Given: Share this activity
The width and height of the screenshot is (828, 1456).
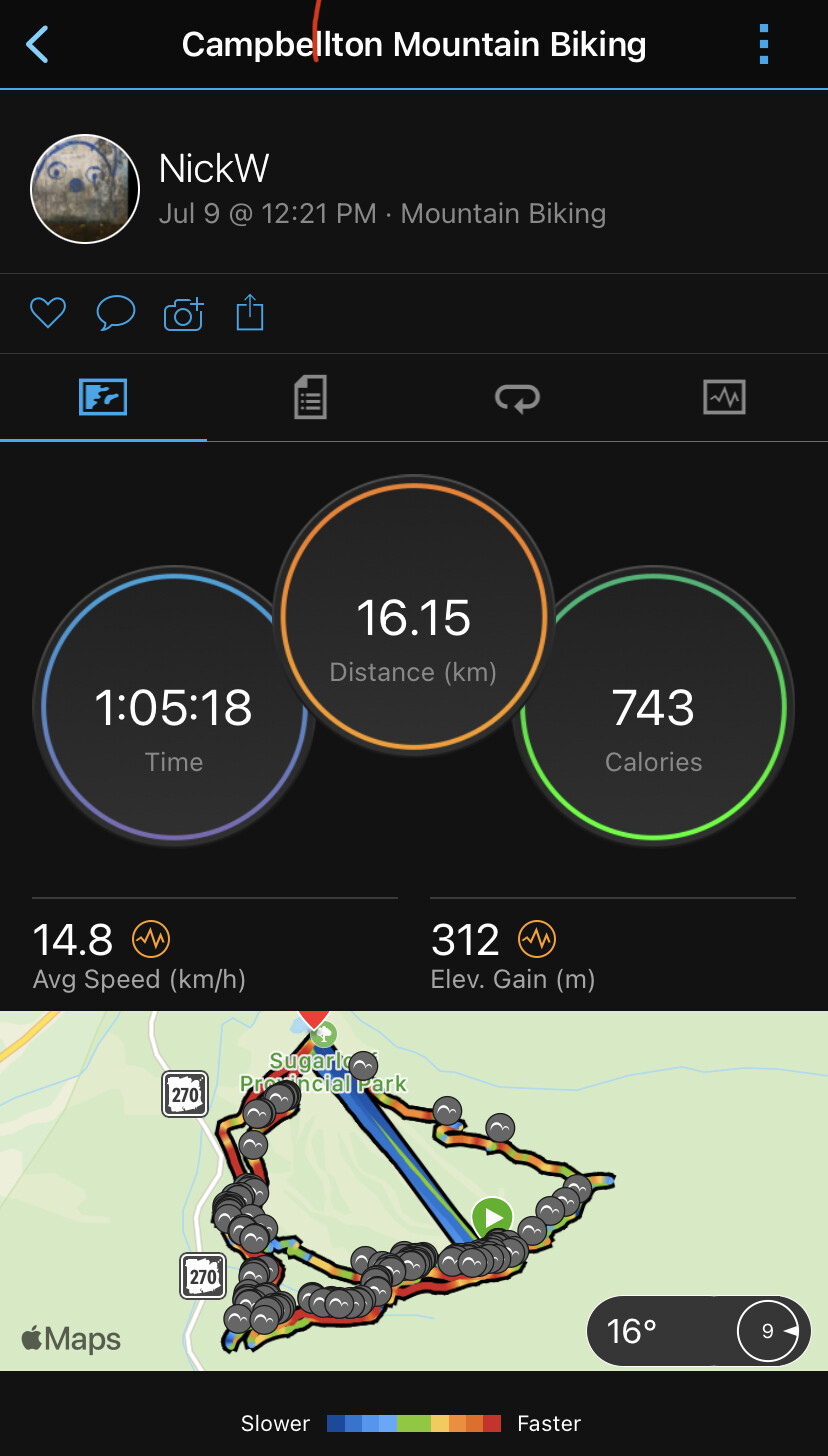Looking at the screenshot, I should pos(250,314).
